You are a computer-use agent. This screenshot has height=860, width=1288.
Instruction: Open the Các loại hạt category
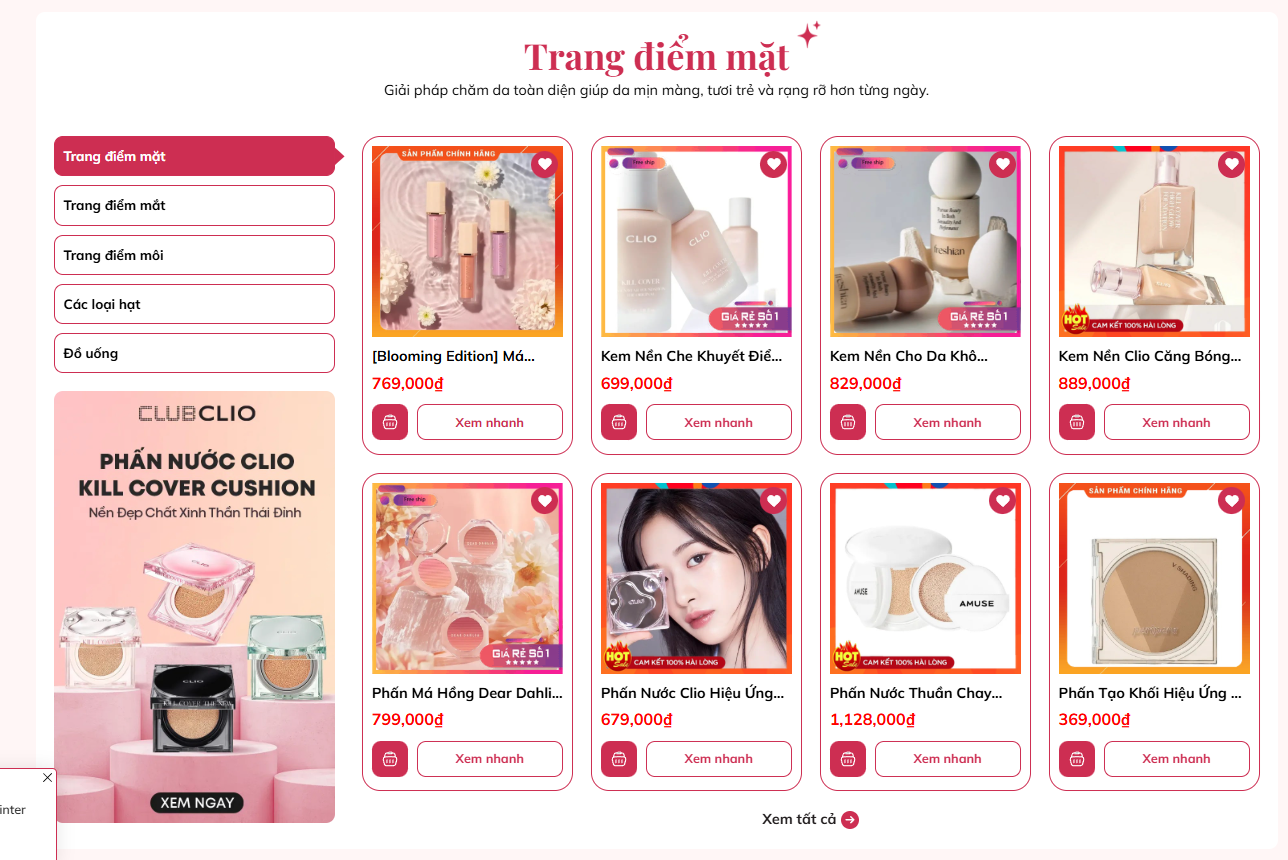click(194, 304)
